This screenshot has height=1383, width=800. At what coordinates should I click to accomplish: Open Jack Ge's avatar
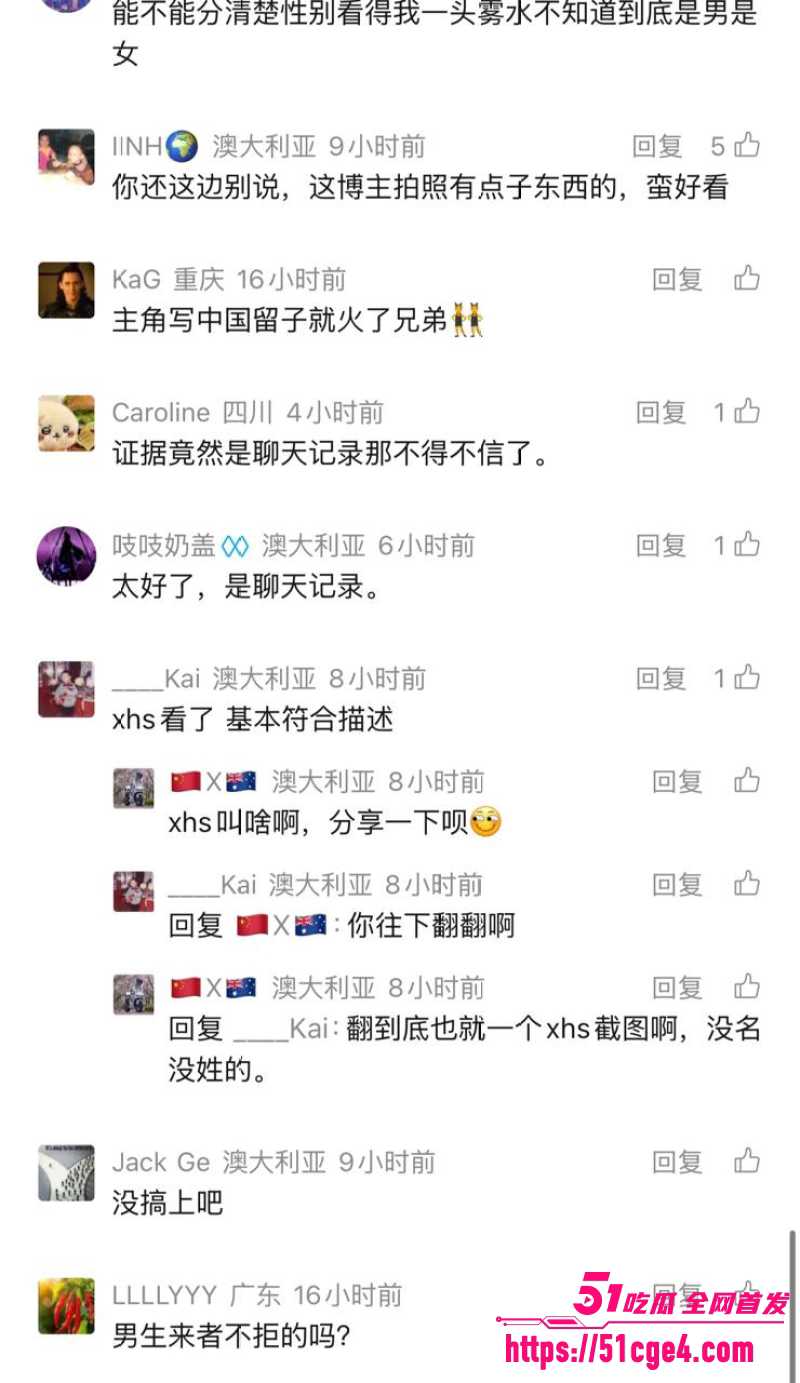point(66,1173)
